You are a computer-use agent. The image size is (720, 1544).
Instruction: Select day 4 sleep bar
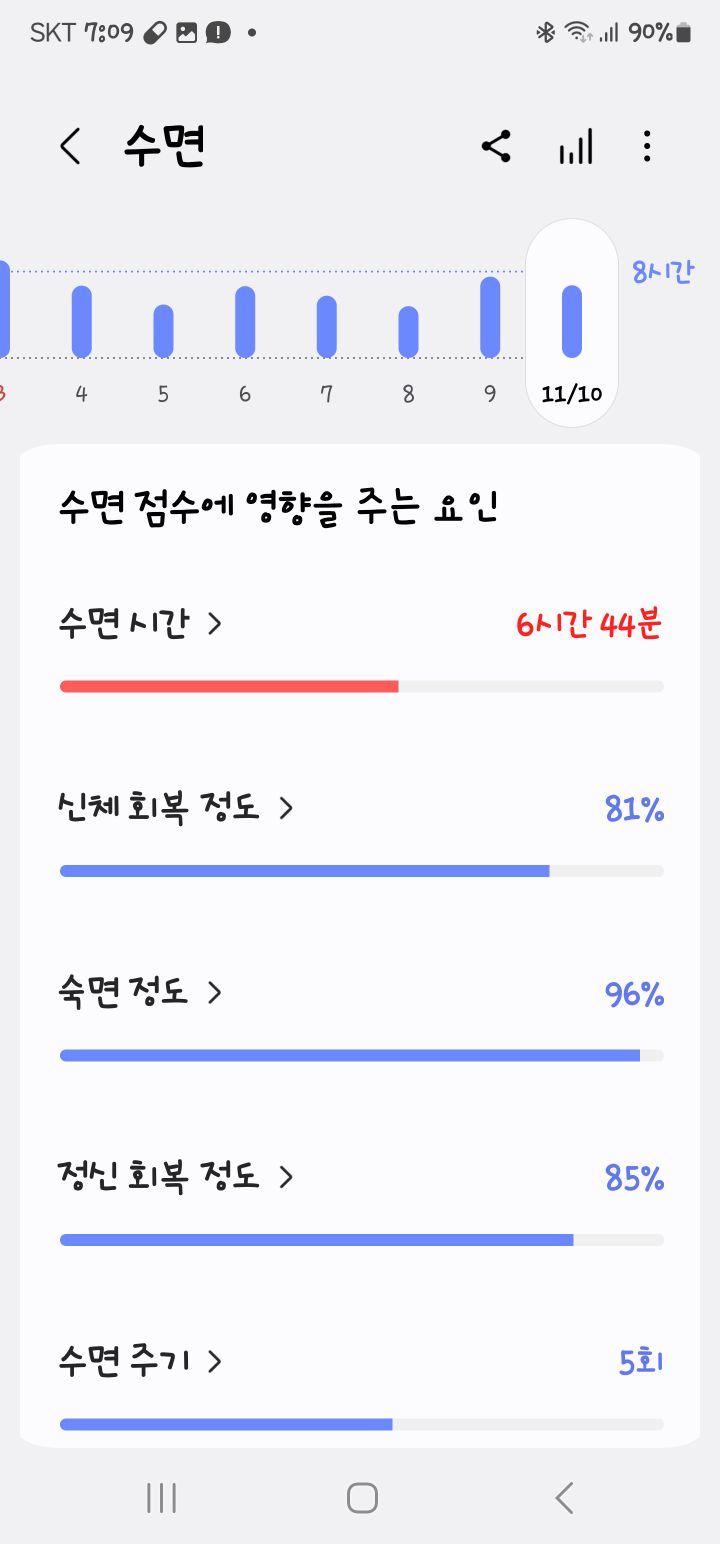pyautogui.click(x=81, y=322)
